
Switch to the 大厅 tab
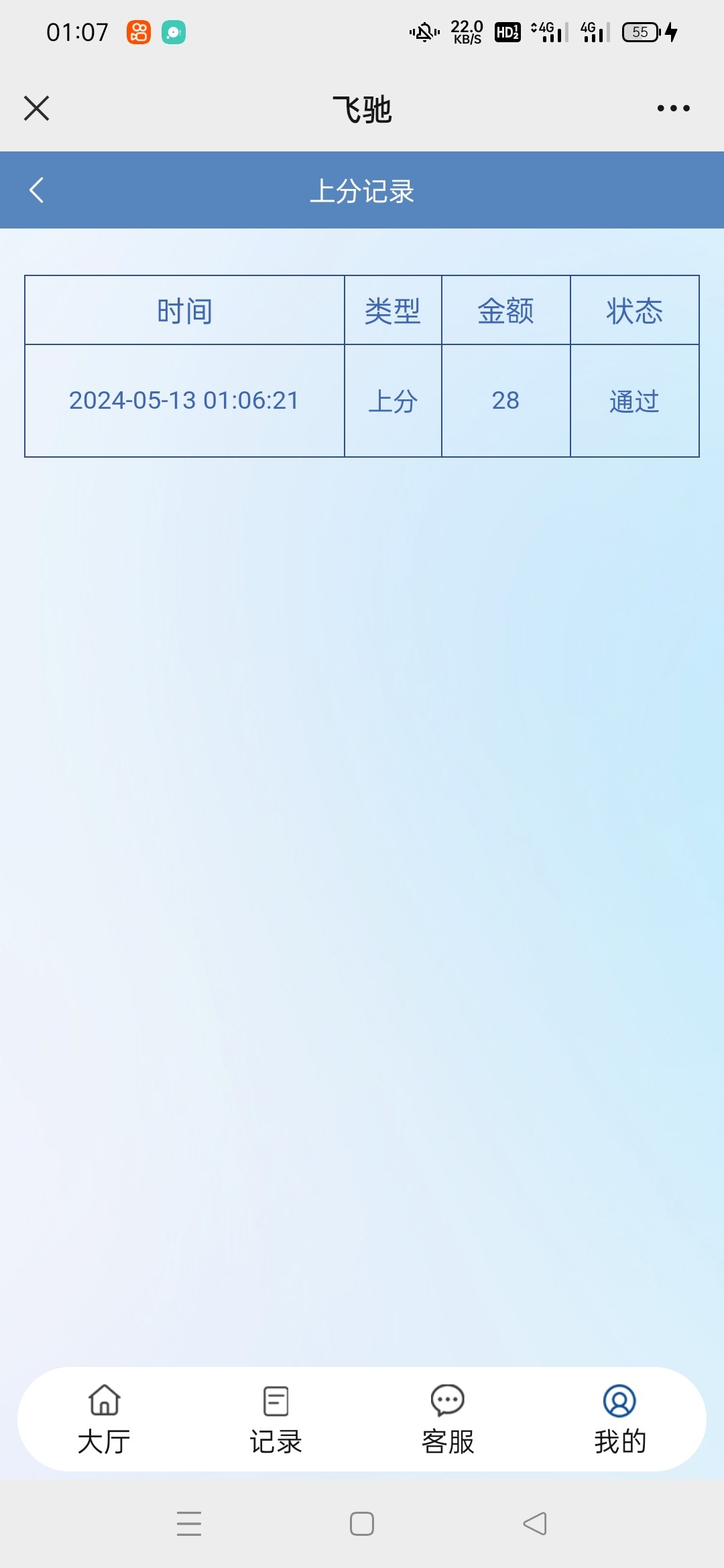tap(104, 1419)
